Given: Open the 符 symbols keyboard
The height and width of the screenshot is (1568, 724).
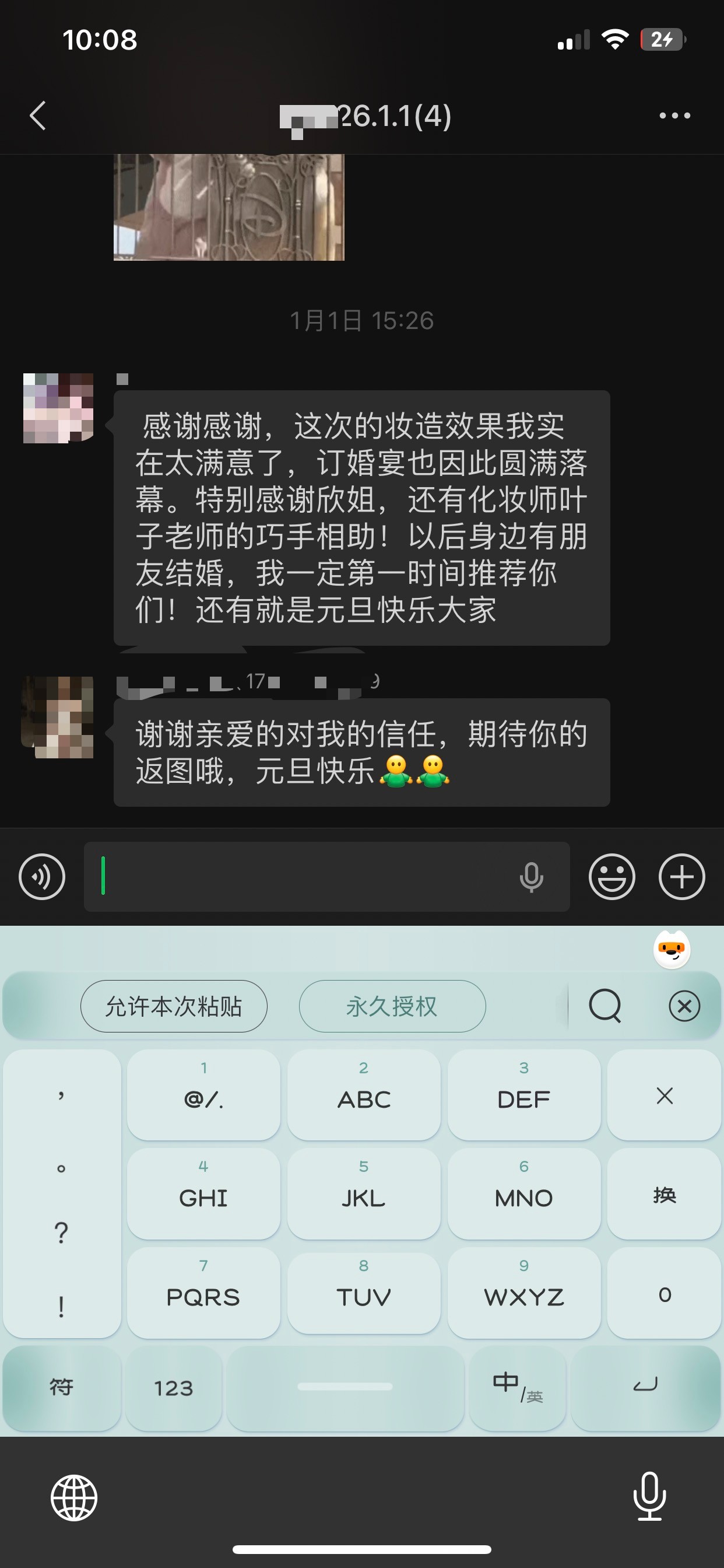Looking at the screenshot, I should tap(61, 1388).
